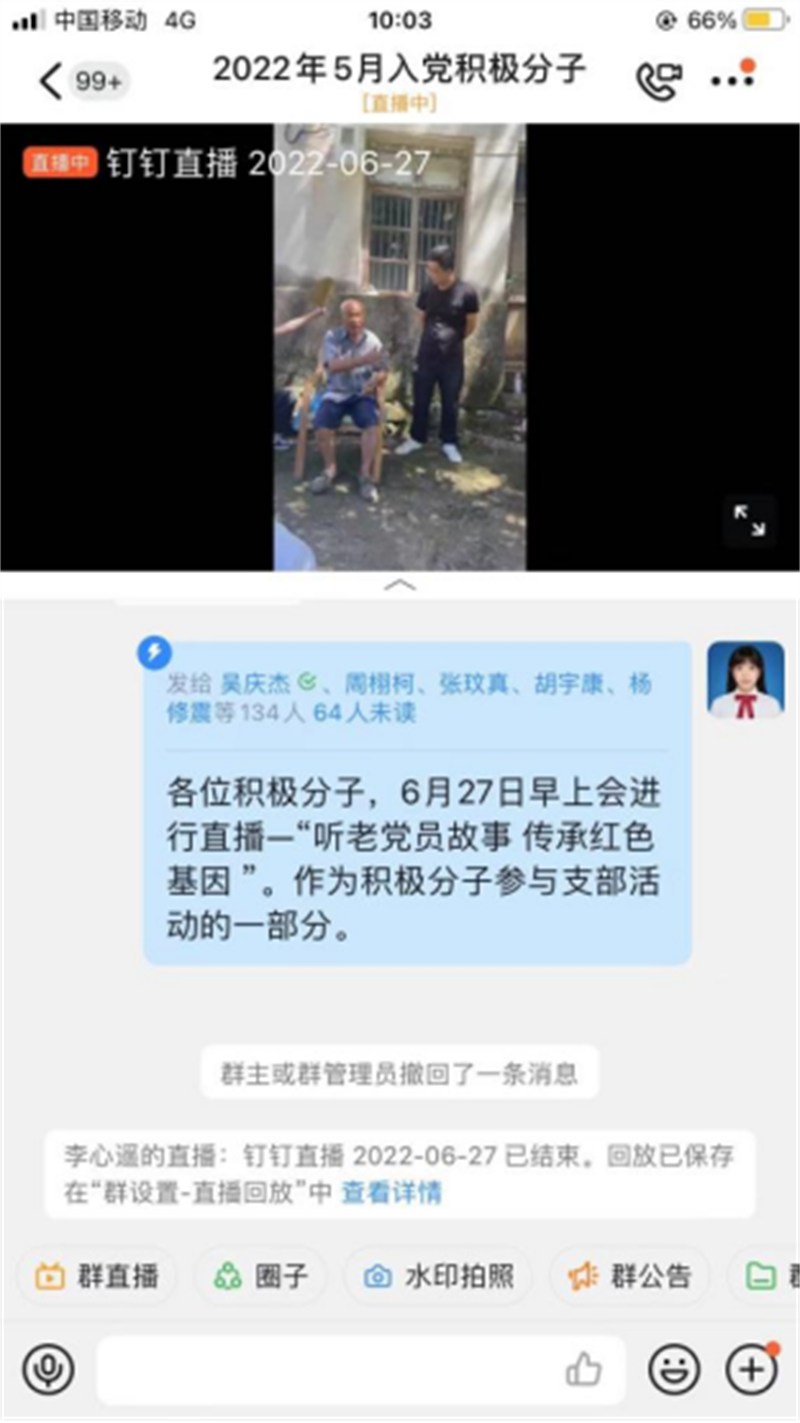This screenshot has height=1423, width=800.
Task: Switch to voice message input
Action: coord(48,1369)
